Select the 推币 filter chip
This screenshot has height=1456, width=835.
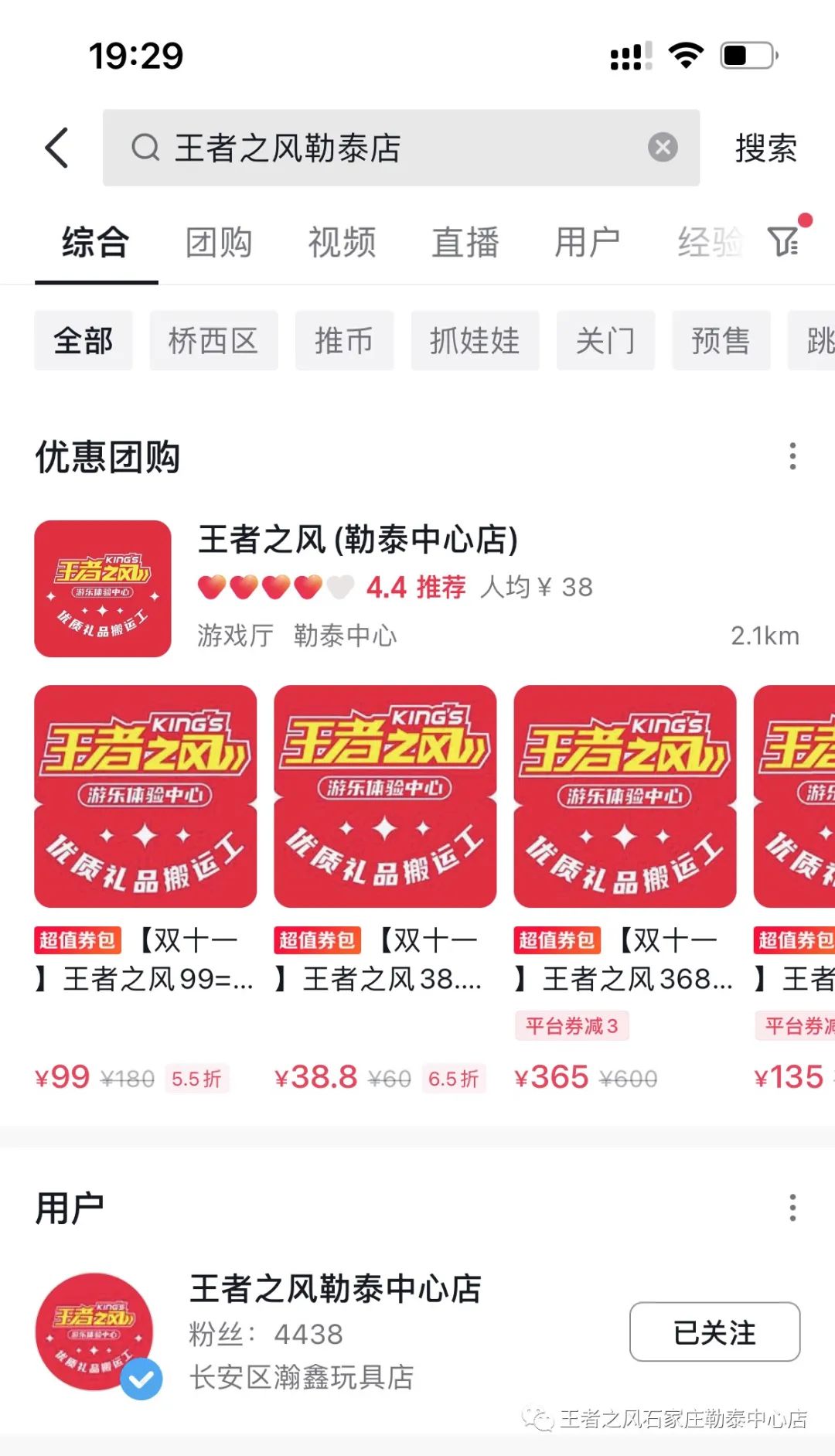point(344,340)
